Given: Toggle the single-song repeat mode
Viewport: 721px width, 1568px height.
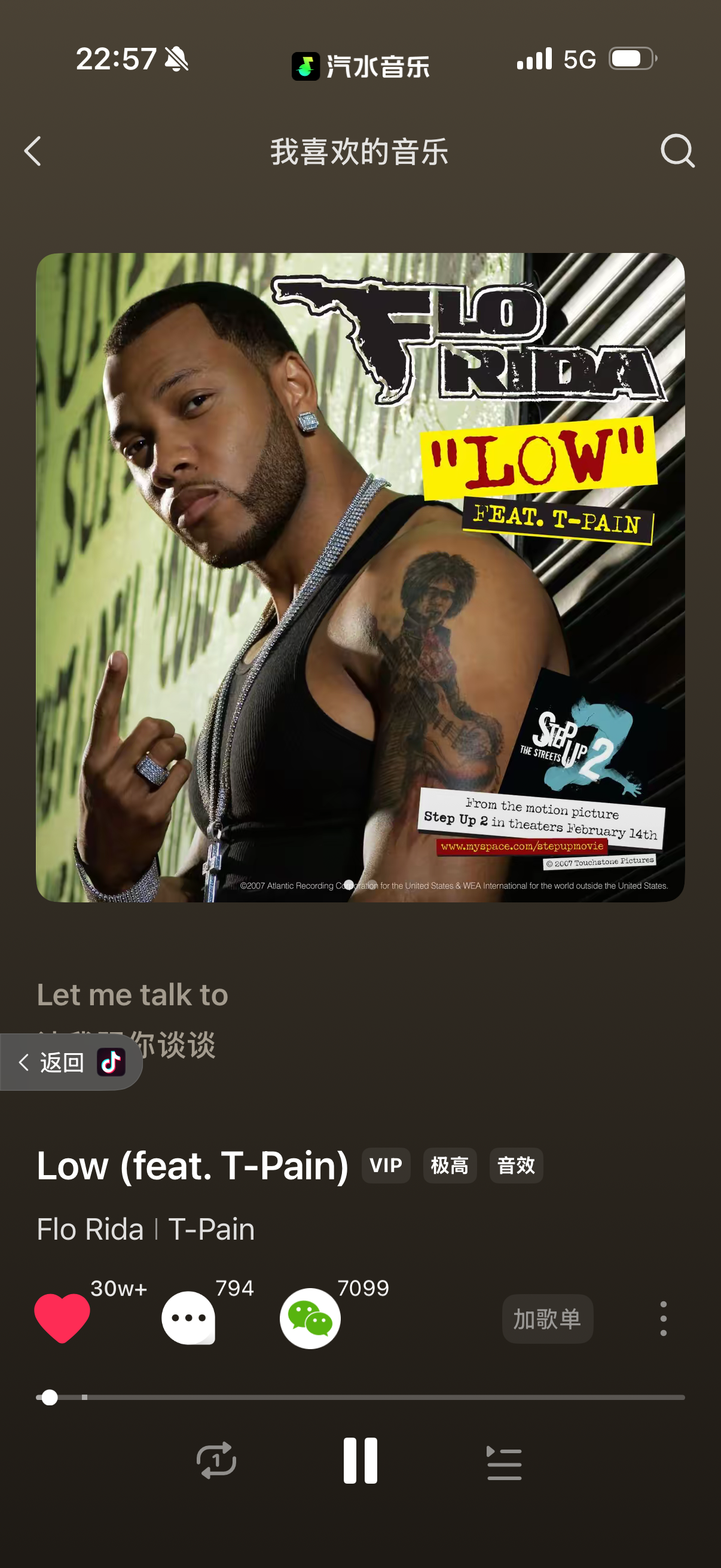Looking at the screenshot, I should (216, 1460).
